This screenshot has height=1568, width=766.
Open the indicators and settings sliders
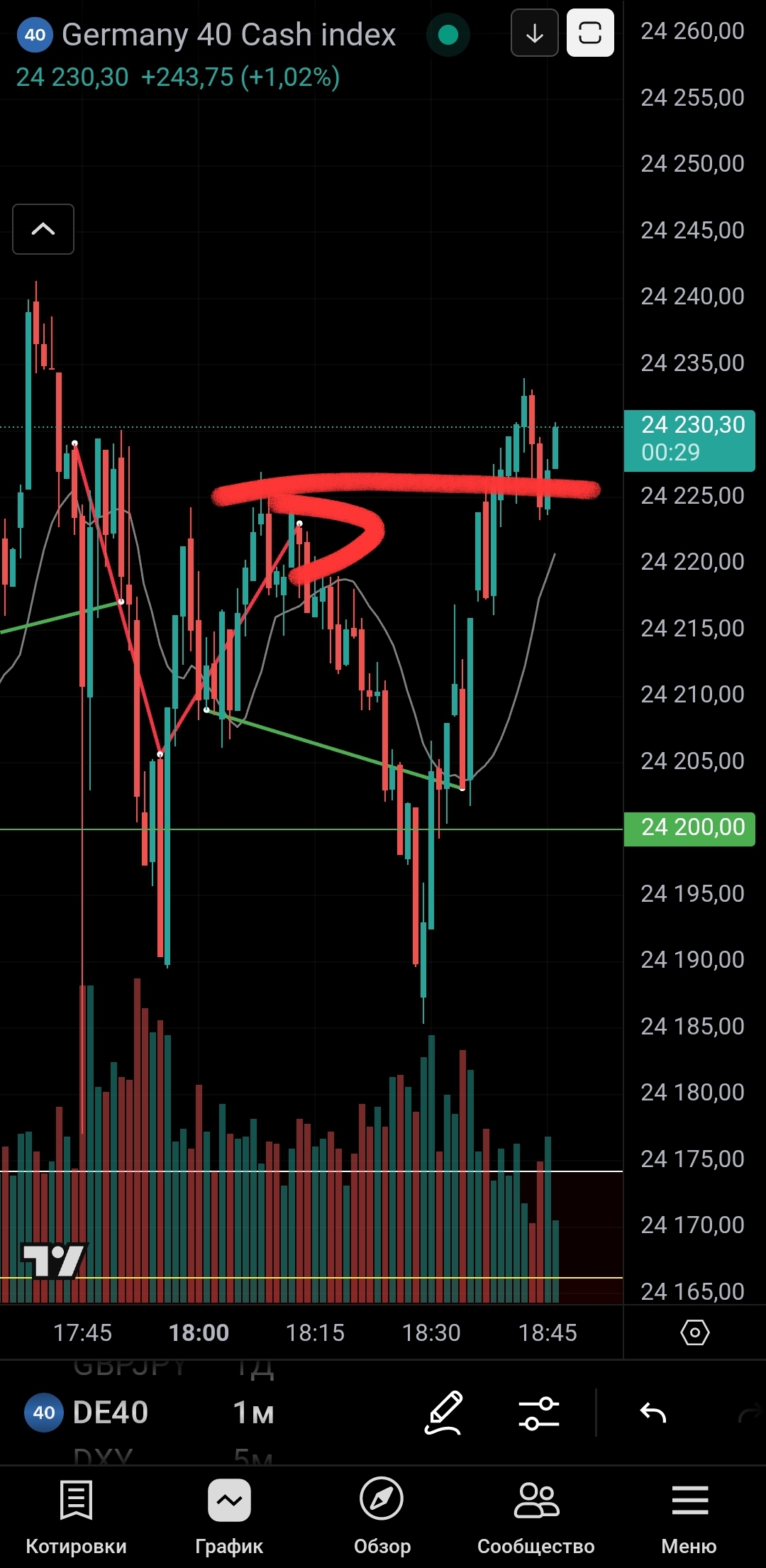539,1413
